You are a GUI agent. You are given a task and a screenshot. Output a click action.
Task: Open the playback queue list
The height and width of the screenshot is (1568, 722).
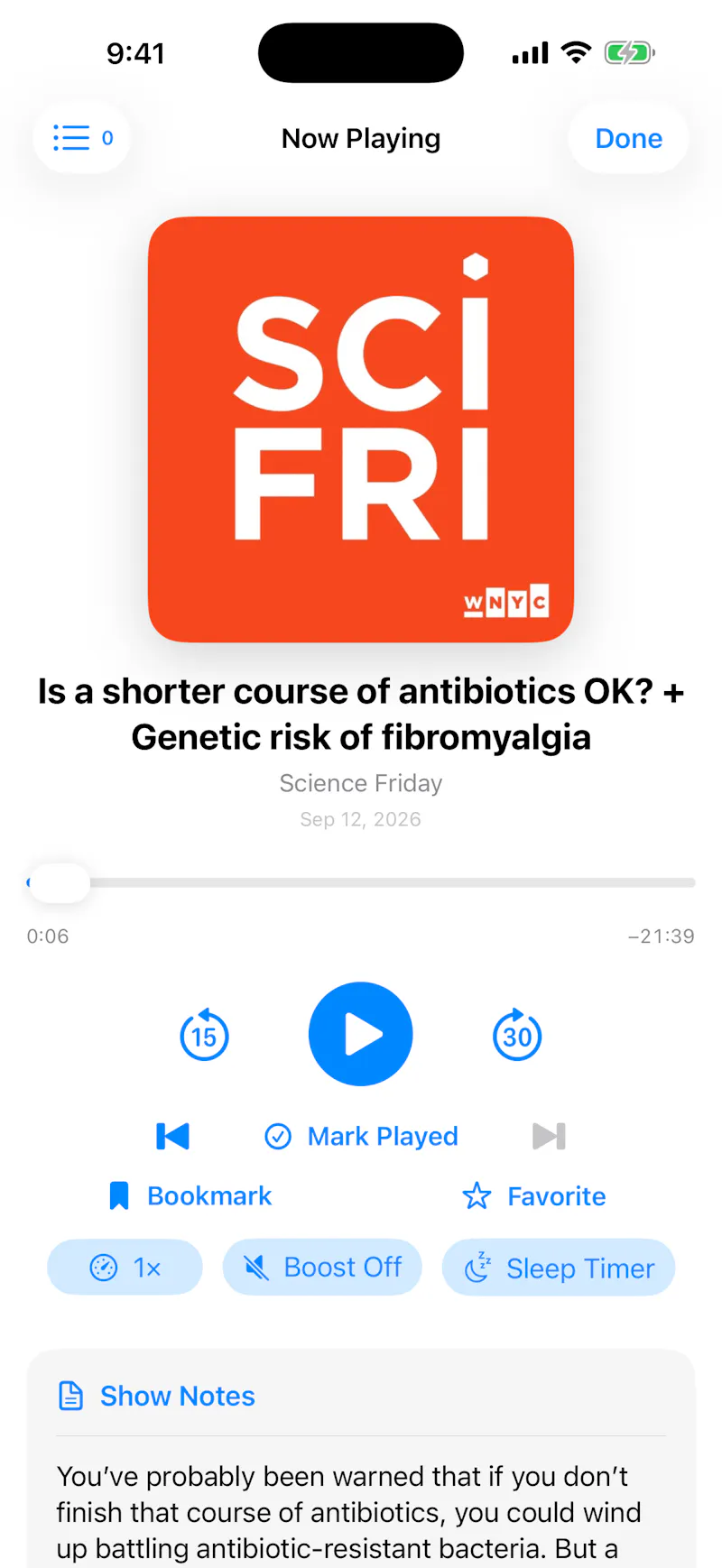tap(81, 138)
